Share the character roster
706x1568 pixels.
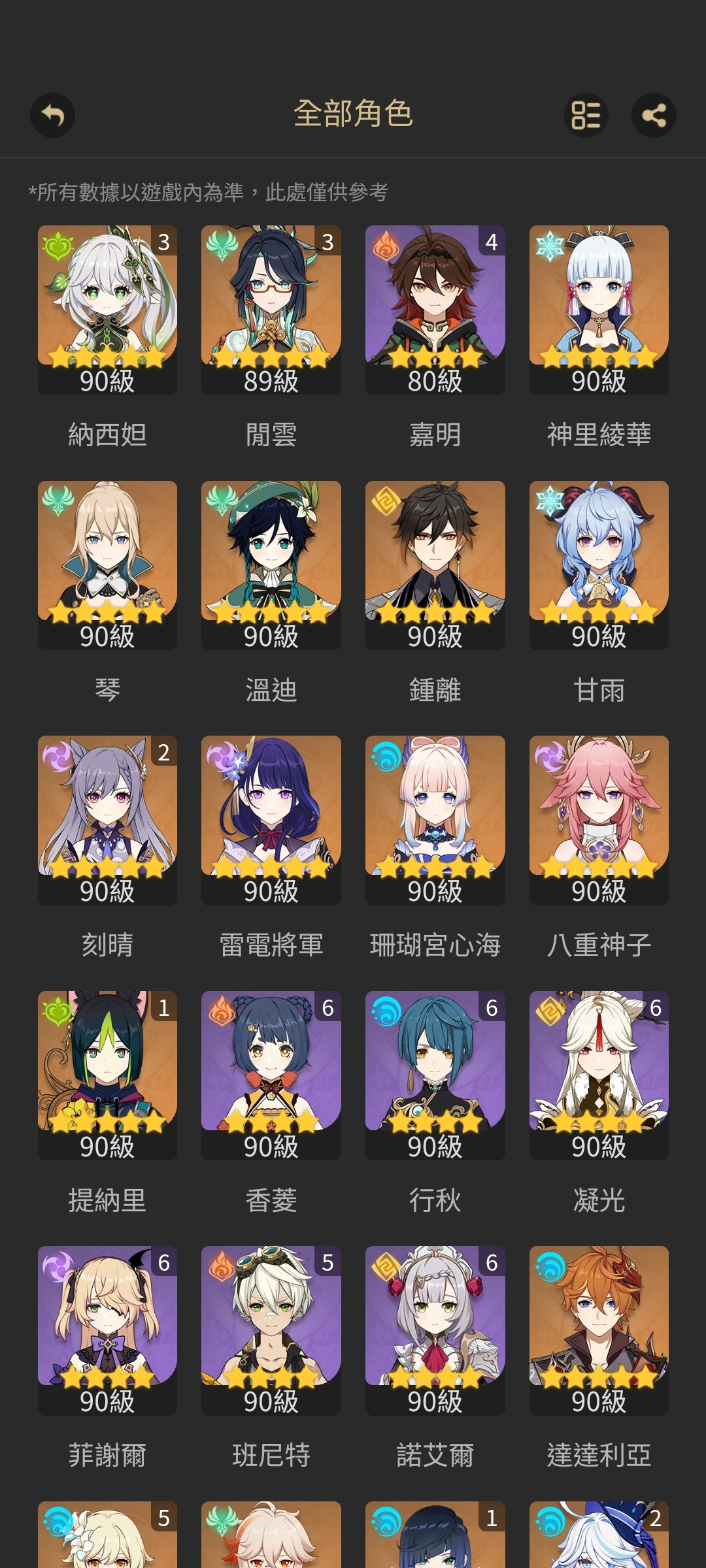pos(654,116)
